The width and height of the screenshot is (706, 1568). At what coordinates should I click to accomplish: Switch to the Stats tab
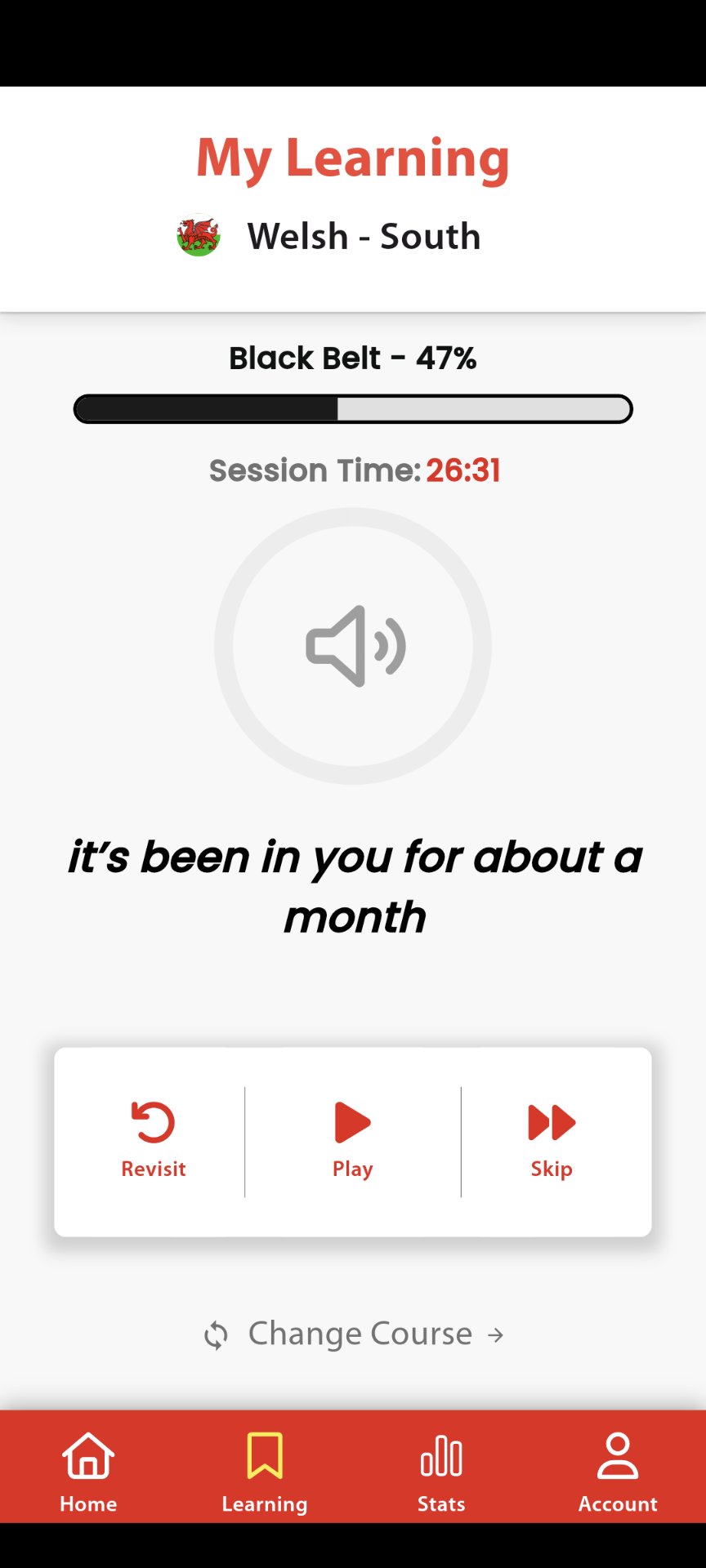[x=441, y=1471]
